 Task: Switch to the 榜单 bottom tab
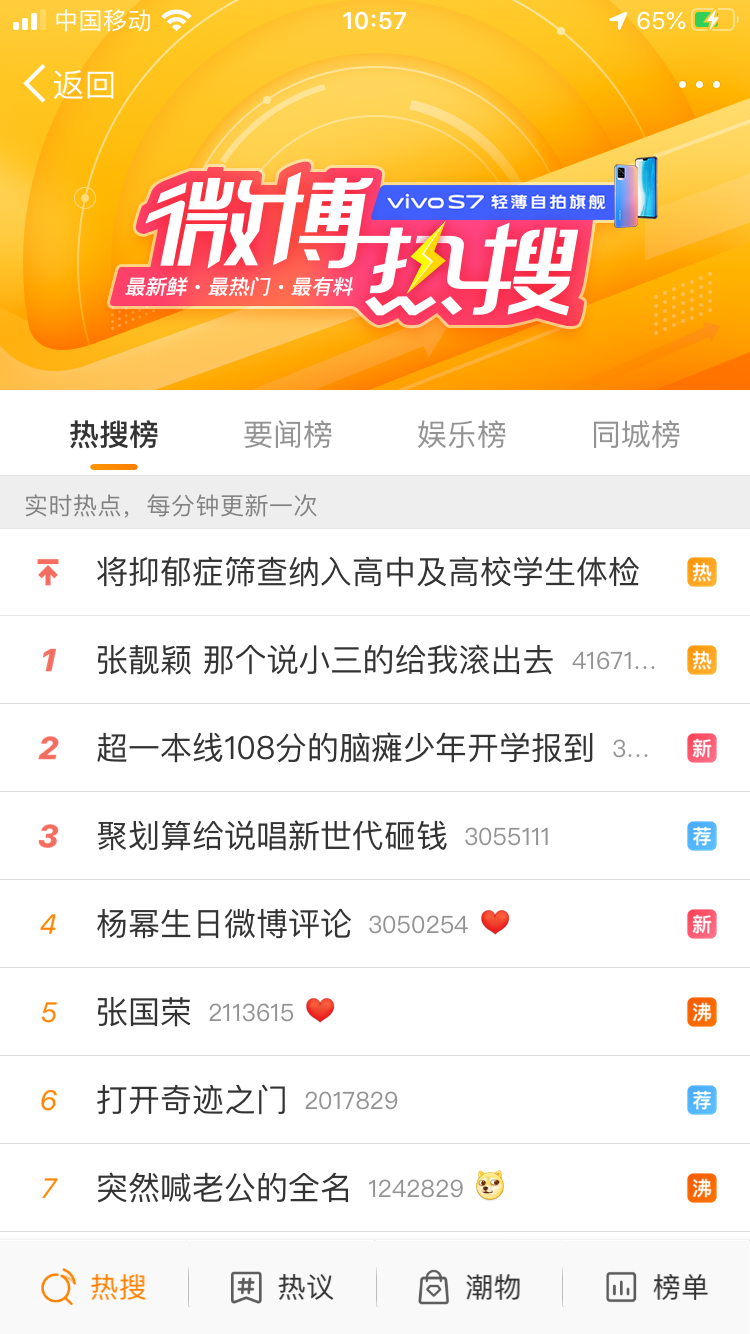[x=657, y=1287]
